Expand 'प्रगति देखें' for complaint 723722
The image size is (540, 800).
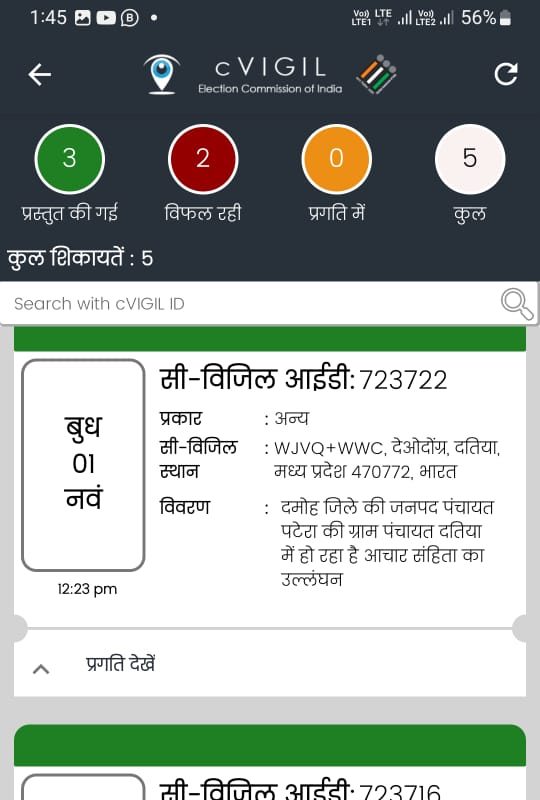click(x=270, y=664)
